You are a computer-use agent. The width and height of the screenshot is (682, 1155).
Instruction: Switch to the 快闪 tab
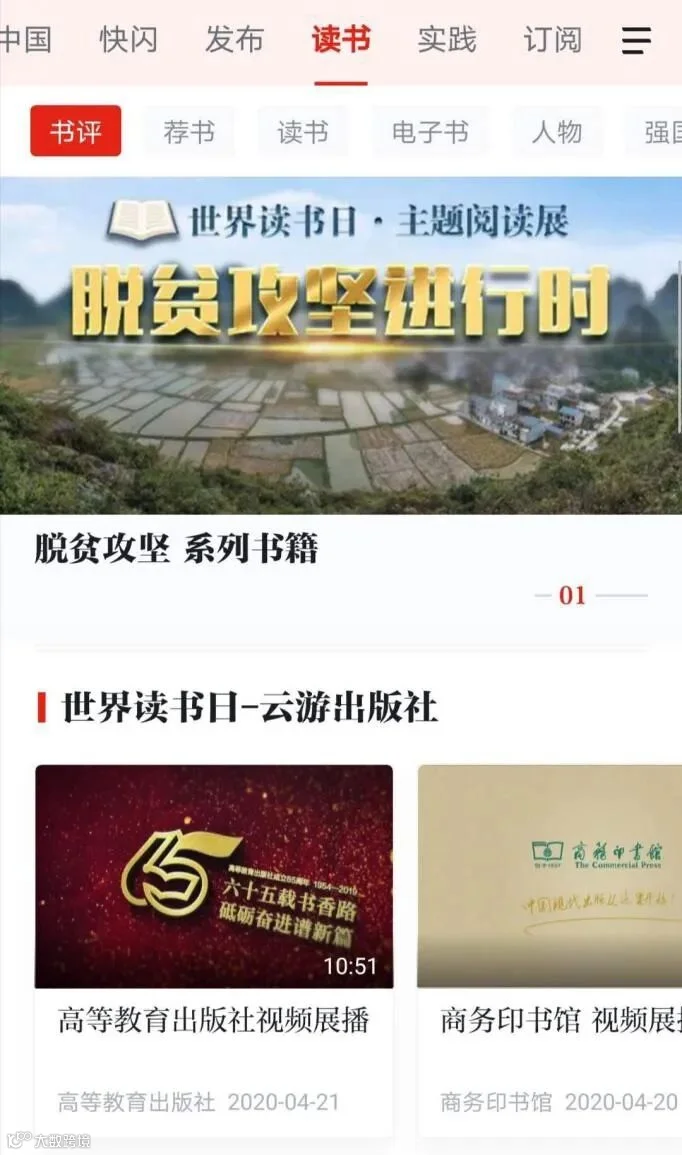[x=128, y=40]
